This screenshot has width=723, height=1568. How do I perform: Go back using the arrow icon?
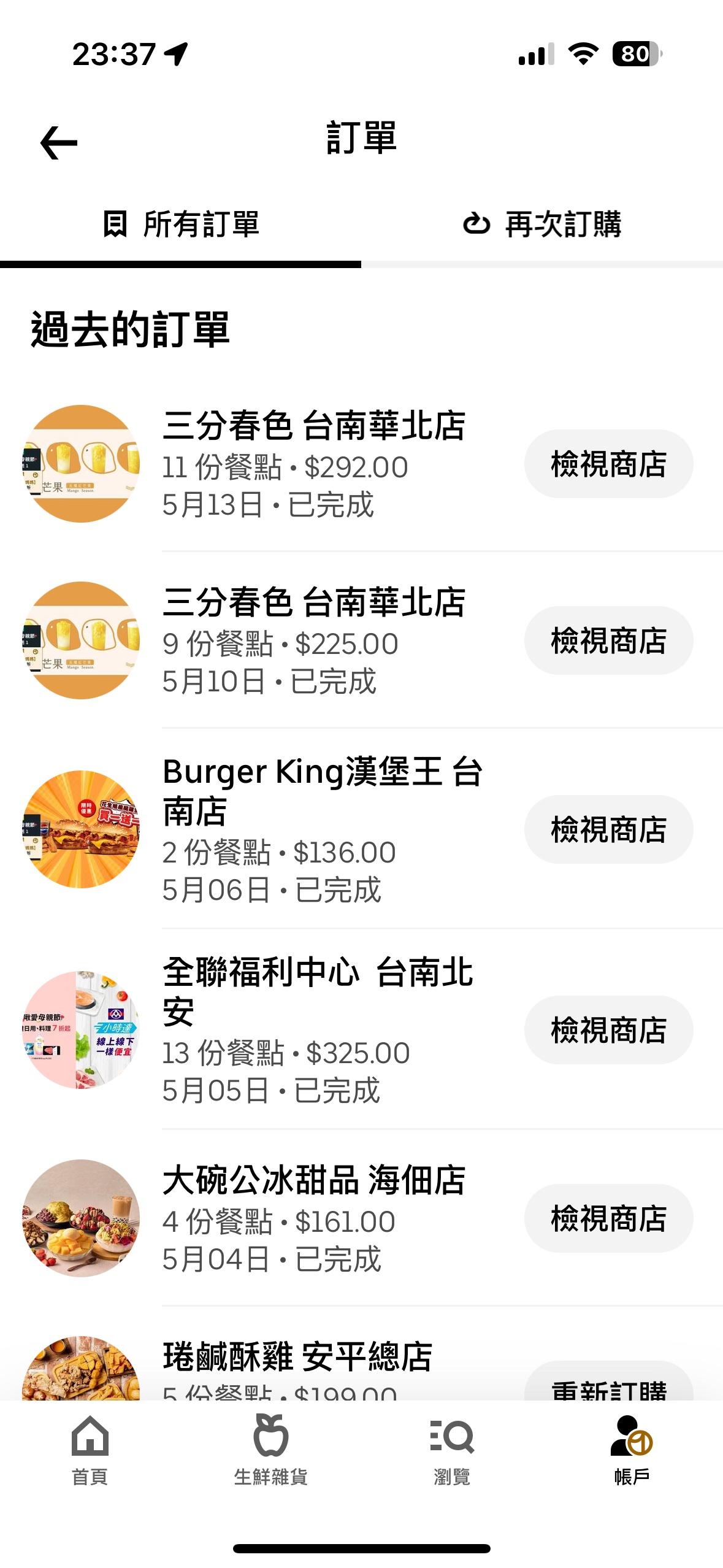point(59,143)
